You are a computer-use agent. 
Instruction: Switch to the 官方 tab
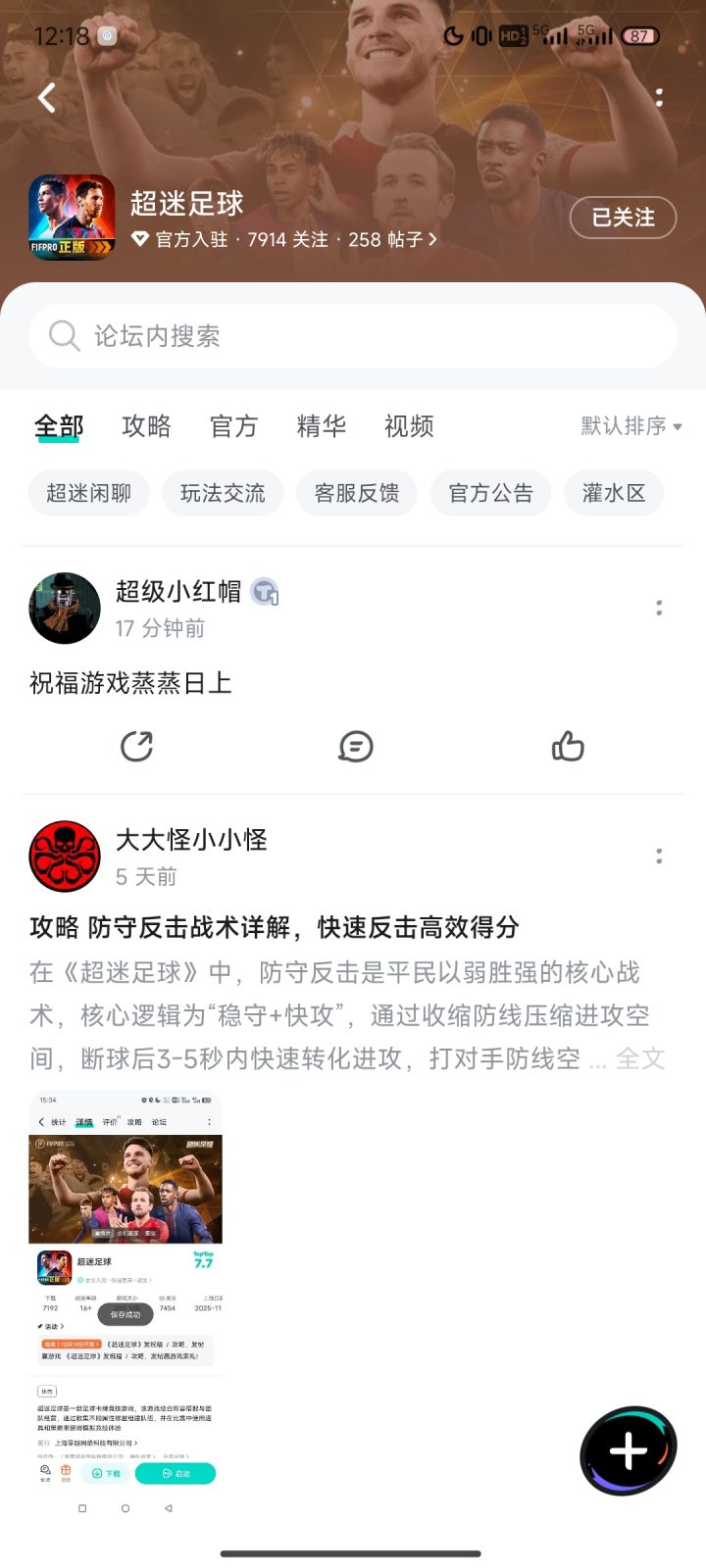pos(234,426)
